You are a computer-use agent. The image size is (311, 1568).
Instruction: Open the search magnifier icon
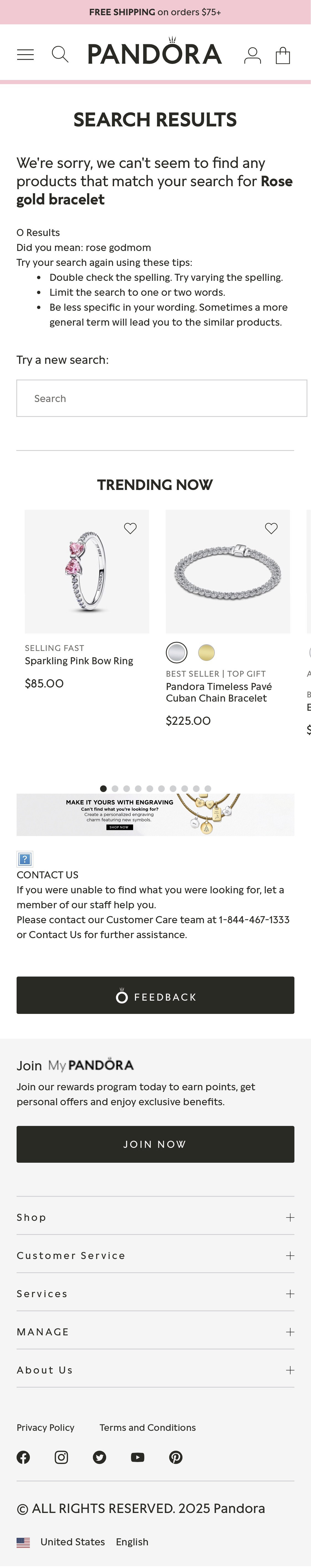click(60, 55)
